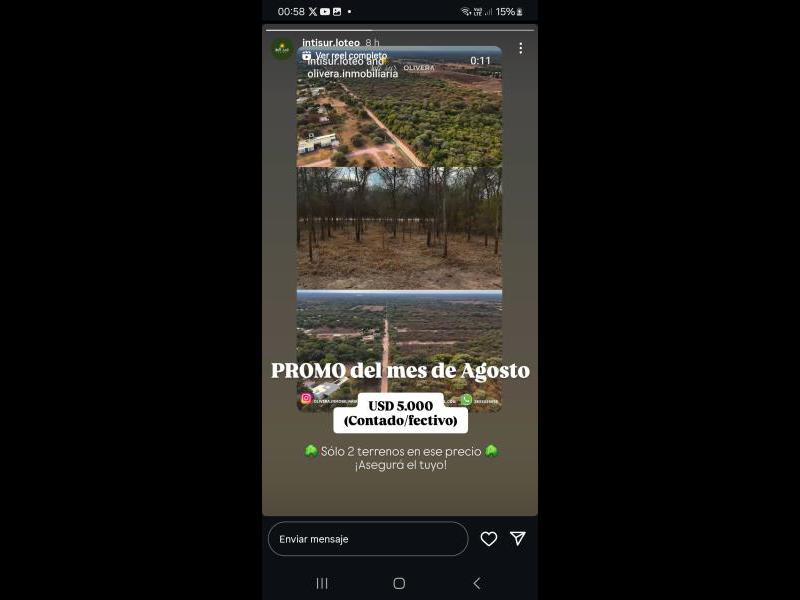Open intisur.loteo profile picture
The width and height of the screenshot is (800, 600).
pyautogui.click(x=282, y=49)
